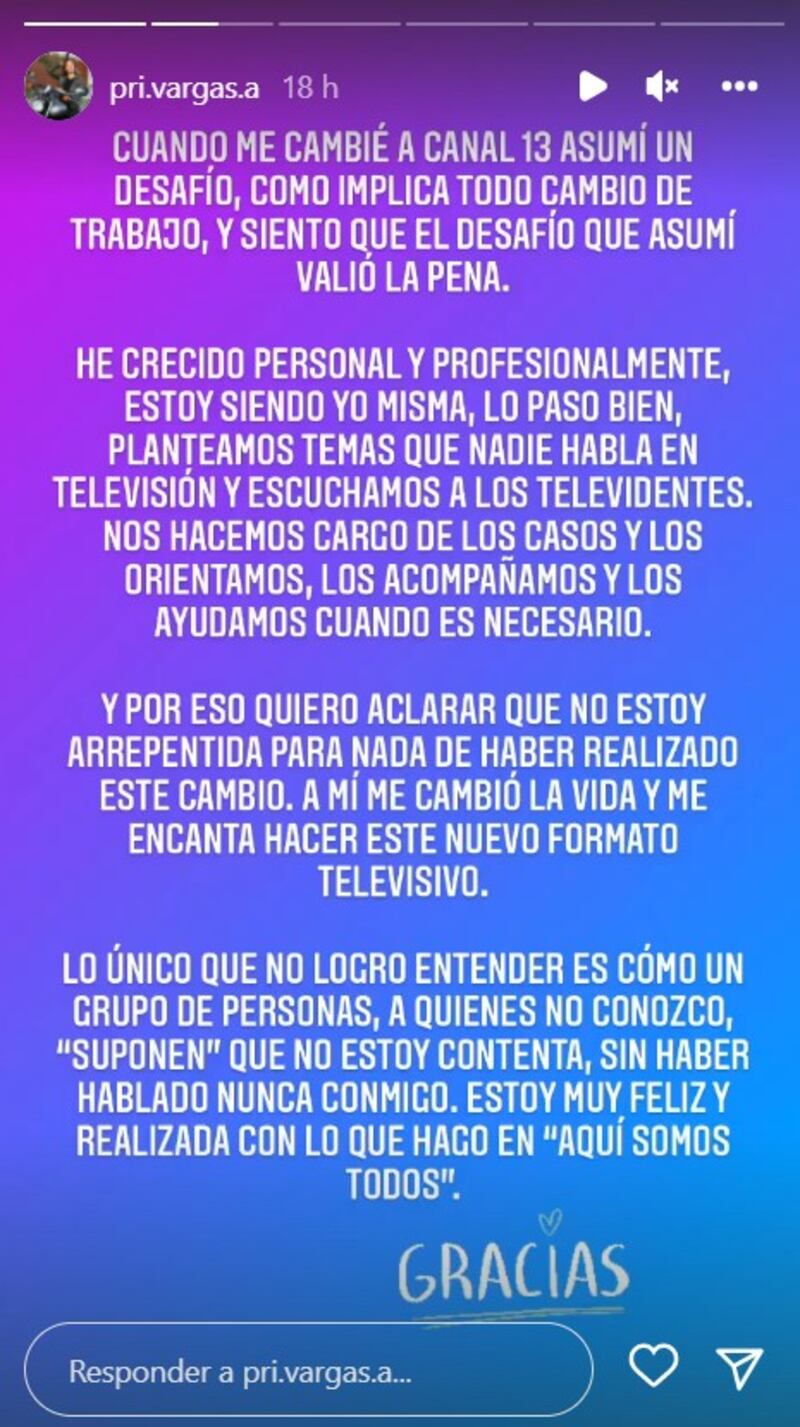Resume story playback
This screenshot has height=1427, width=800.
point(592,87)
